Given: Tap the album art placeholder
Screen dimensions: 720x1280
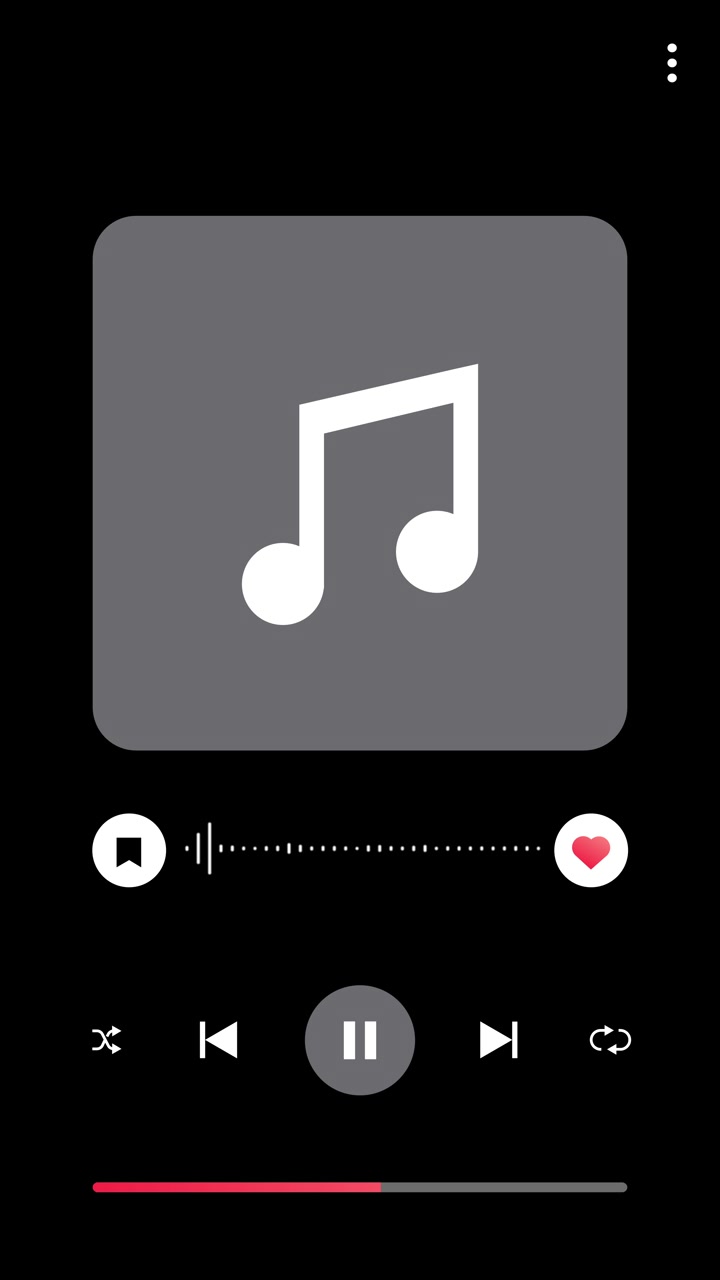Looking at the screenshot, I should point(360,483).
